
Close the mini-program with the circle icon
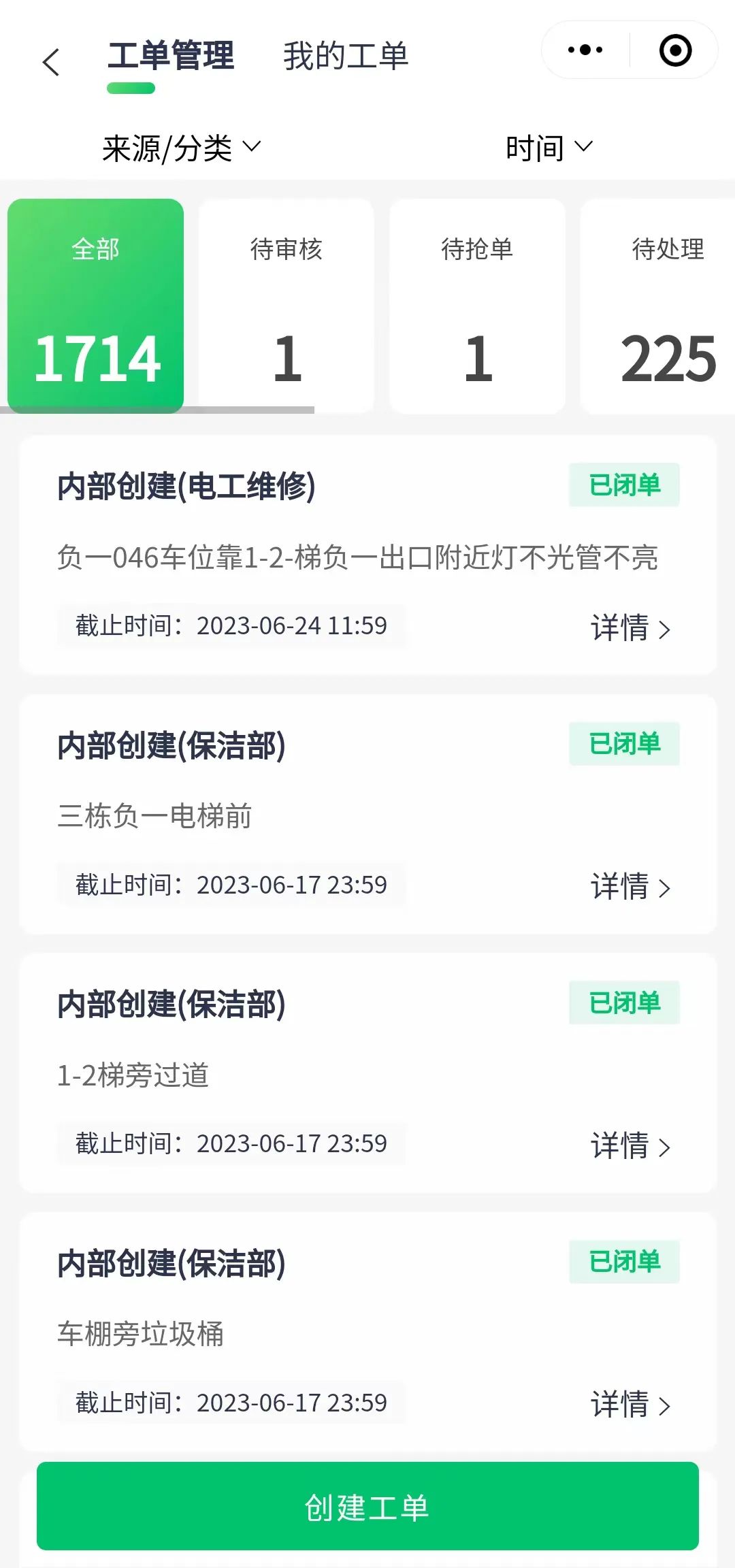675,50
